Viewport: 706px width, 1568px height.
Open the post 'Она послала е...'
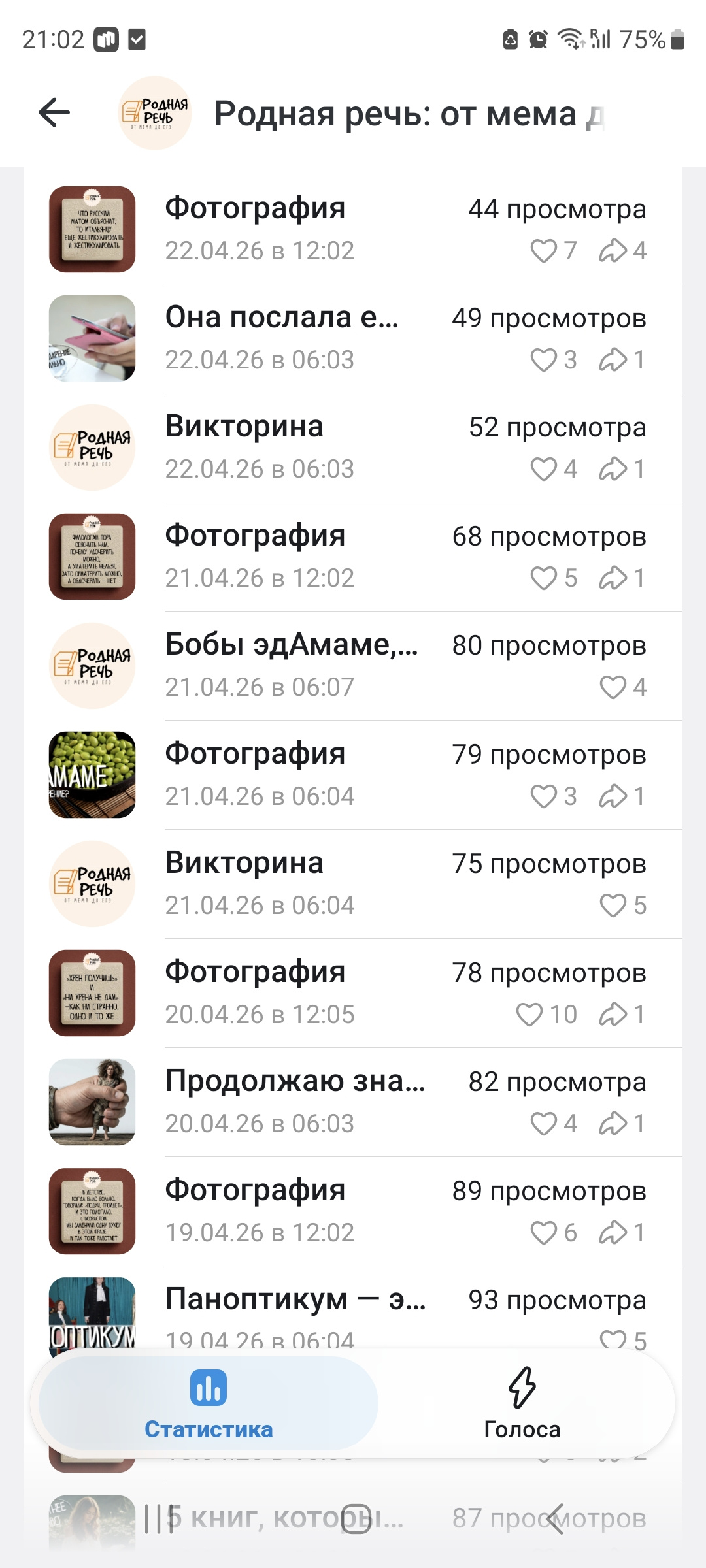coord(353,338)
